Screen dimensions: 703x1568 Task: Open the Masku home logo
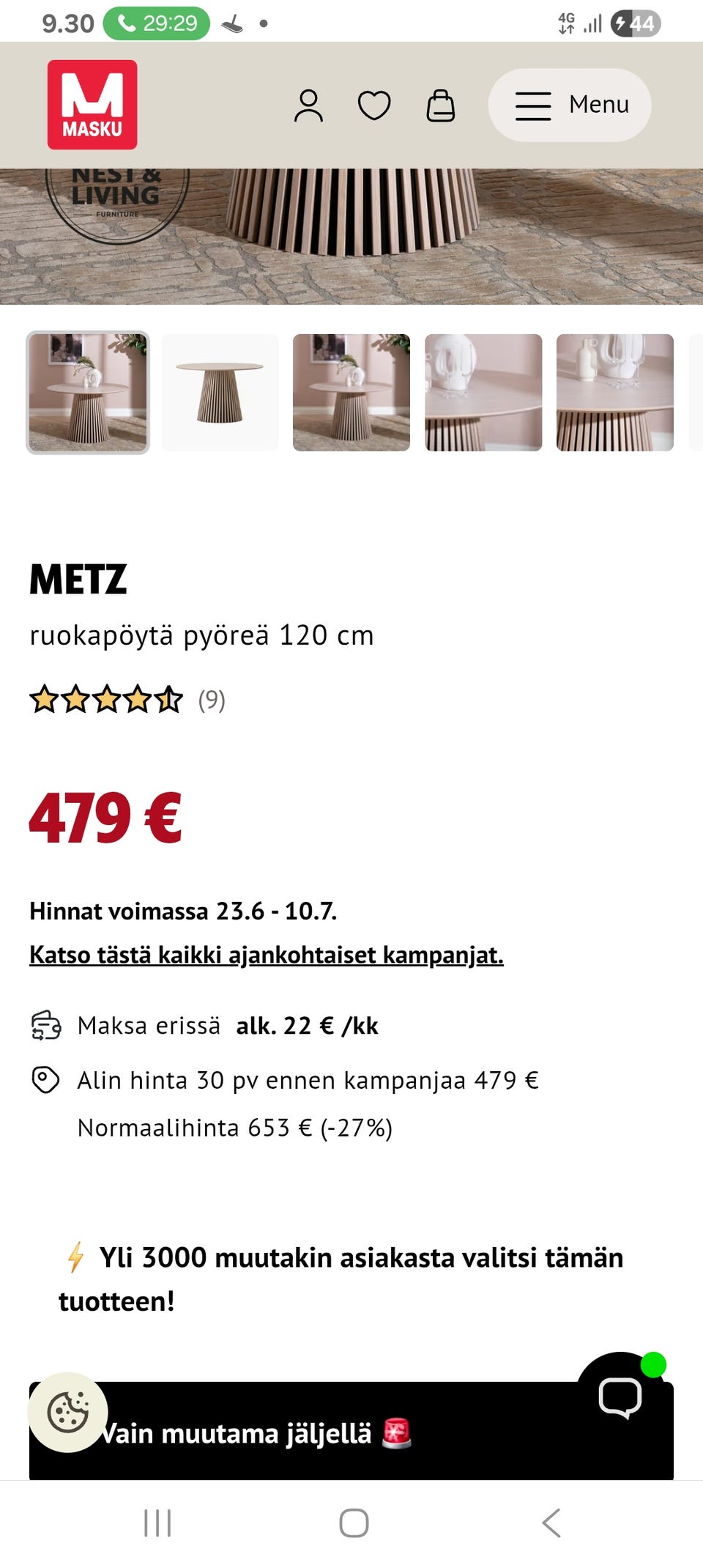[x=92, y=105]
